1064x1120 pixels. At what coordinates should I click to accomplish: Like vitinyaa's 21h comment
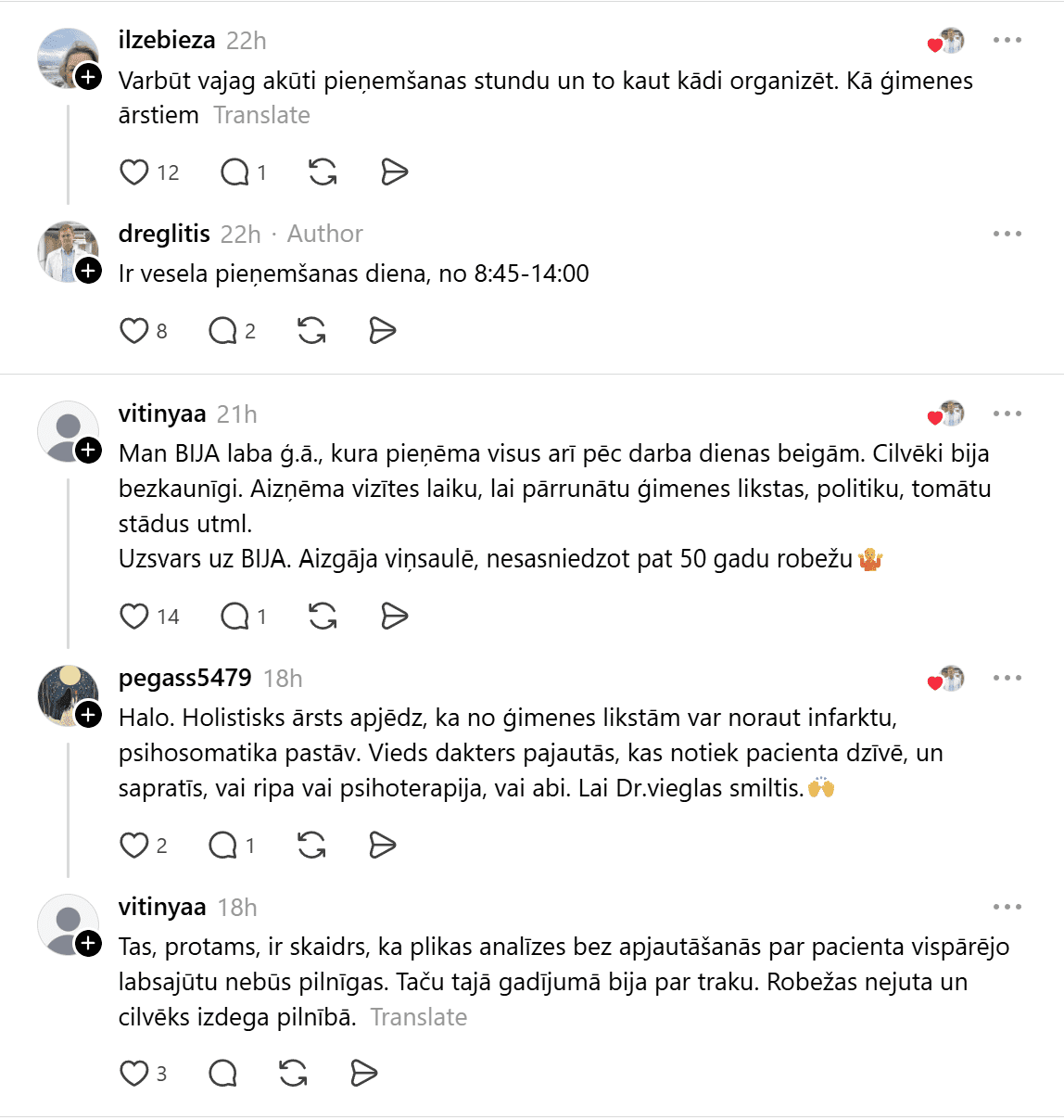[134, 617]
